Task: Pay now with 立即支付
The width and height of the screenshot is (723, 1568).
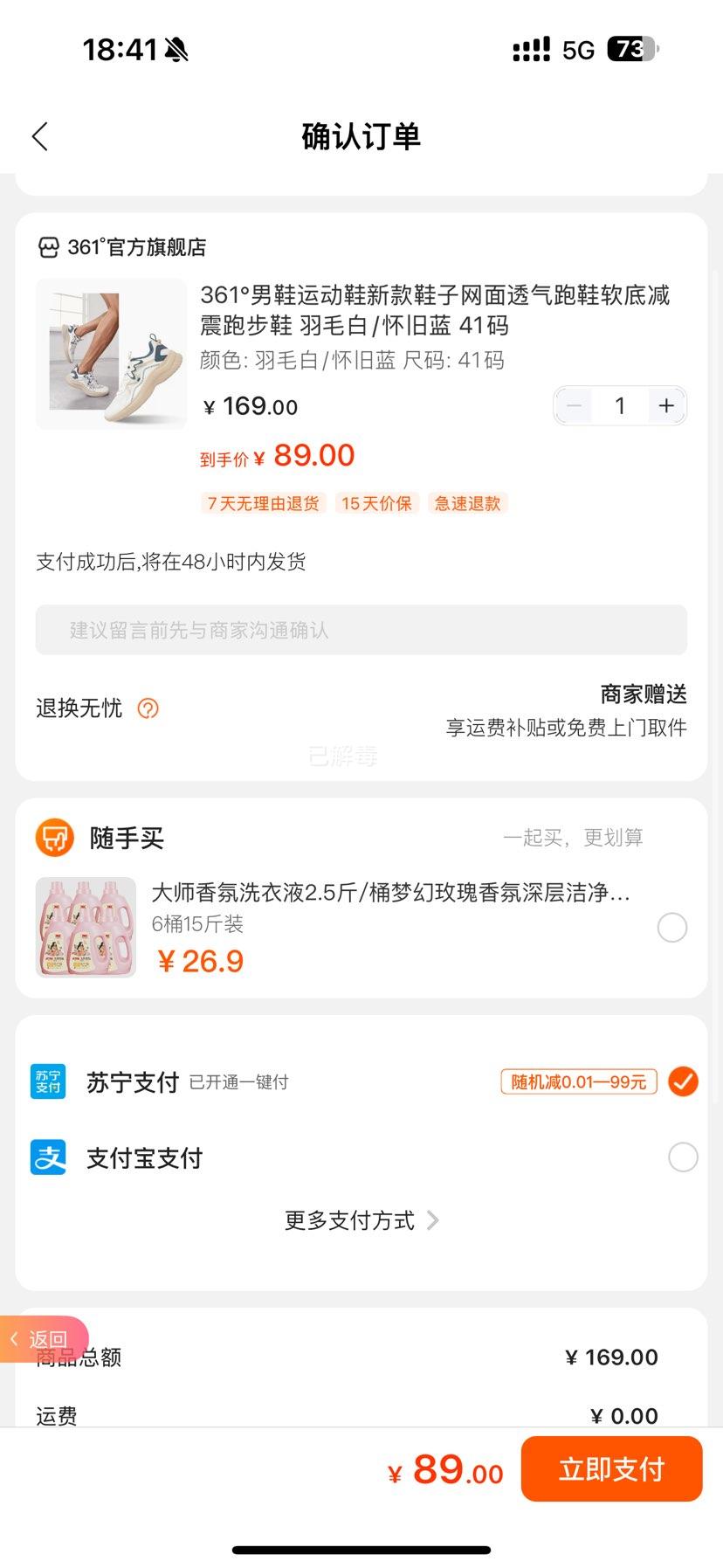Action: coord(611,1469)
